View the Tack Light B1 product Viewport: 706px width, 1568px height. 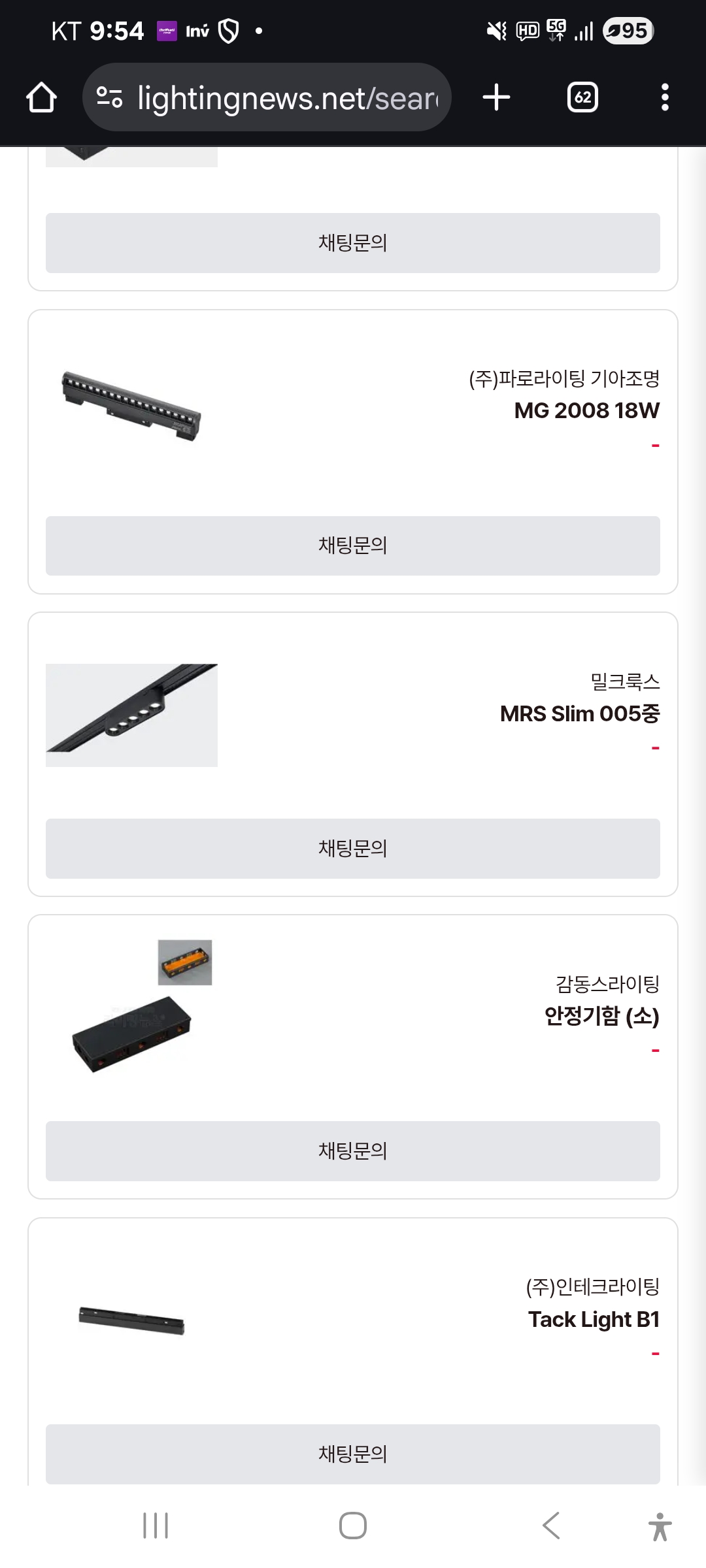(594, 1319)
